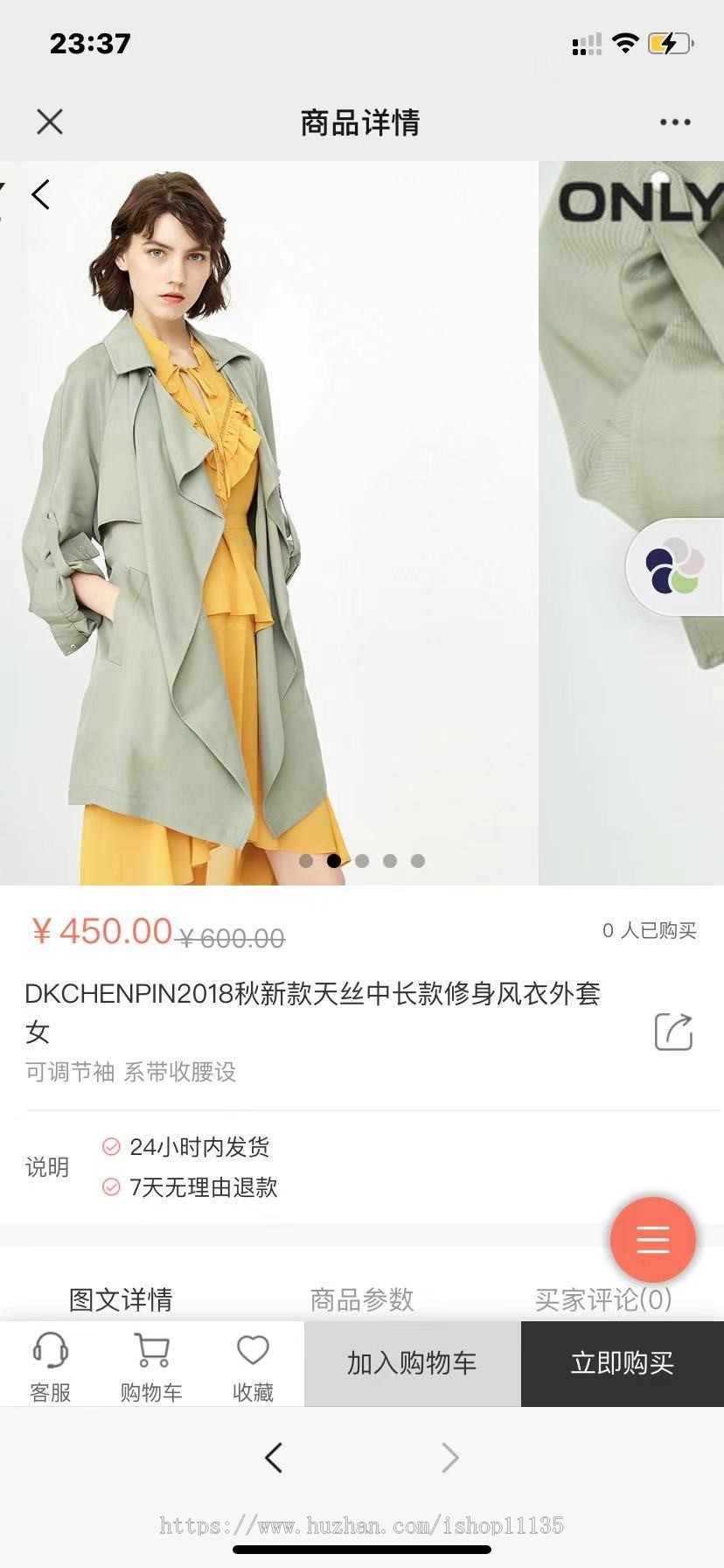724x1568 pixels.
Task: Tap 立即购买 to buy now
Action: (622, 1363)
